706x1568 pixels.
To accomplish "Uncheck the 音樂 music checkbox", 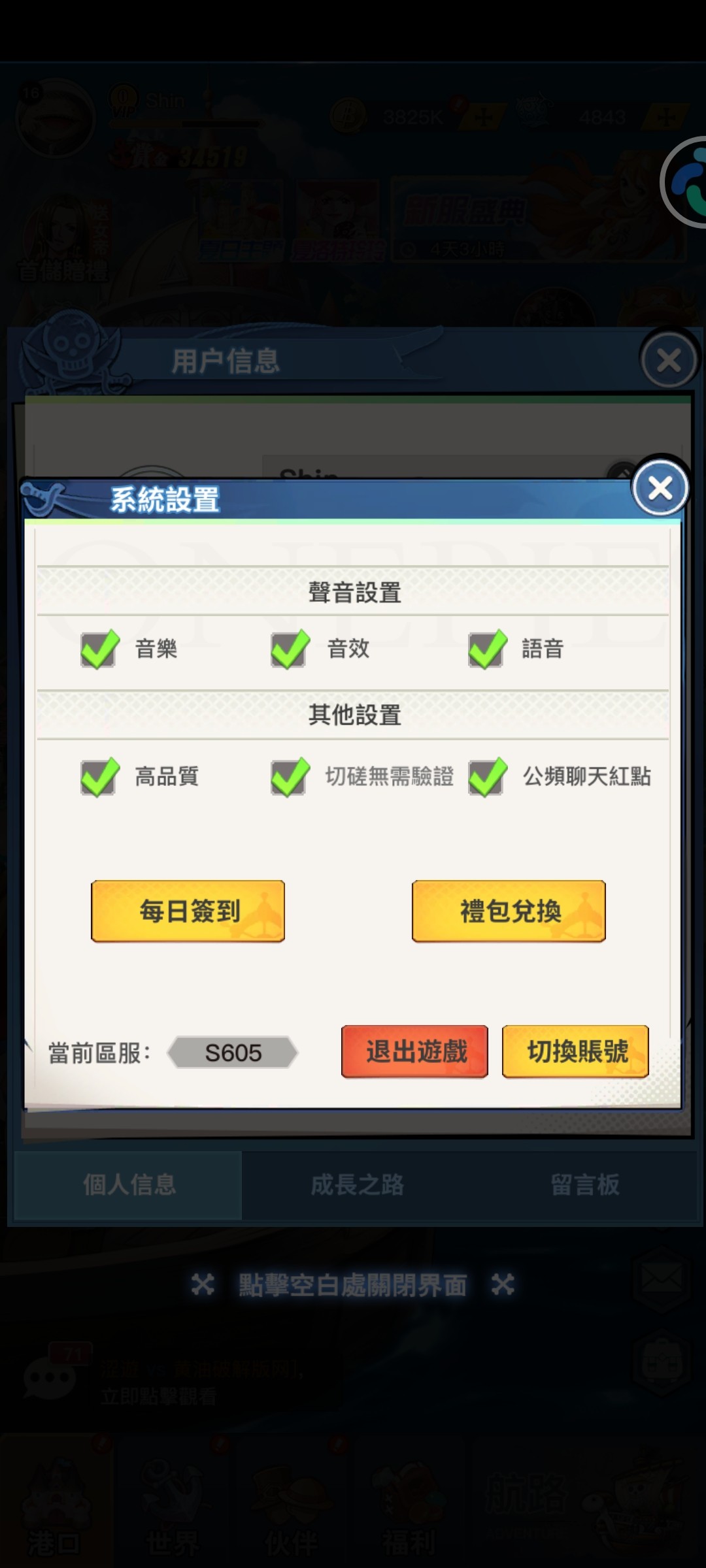I will 99,649.
